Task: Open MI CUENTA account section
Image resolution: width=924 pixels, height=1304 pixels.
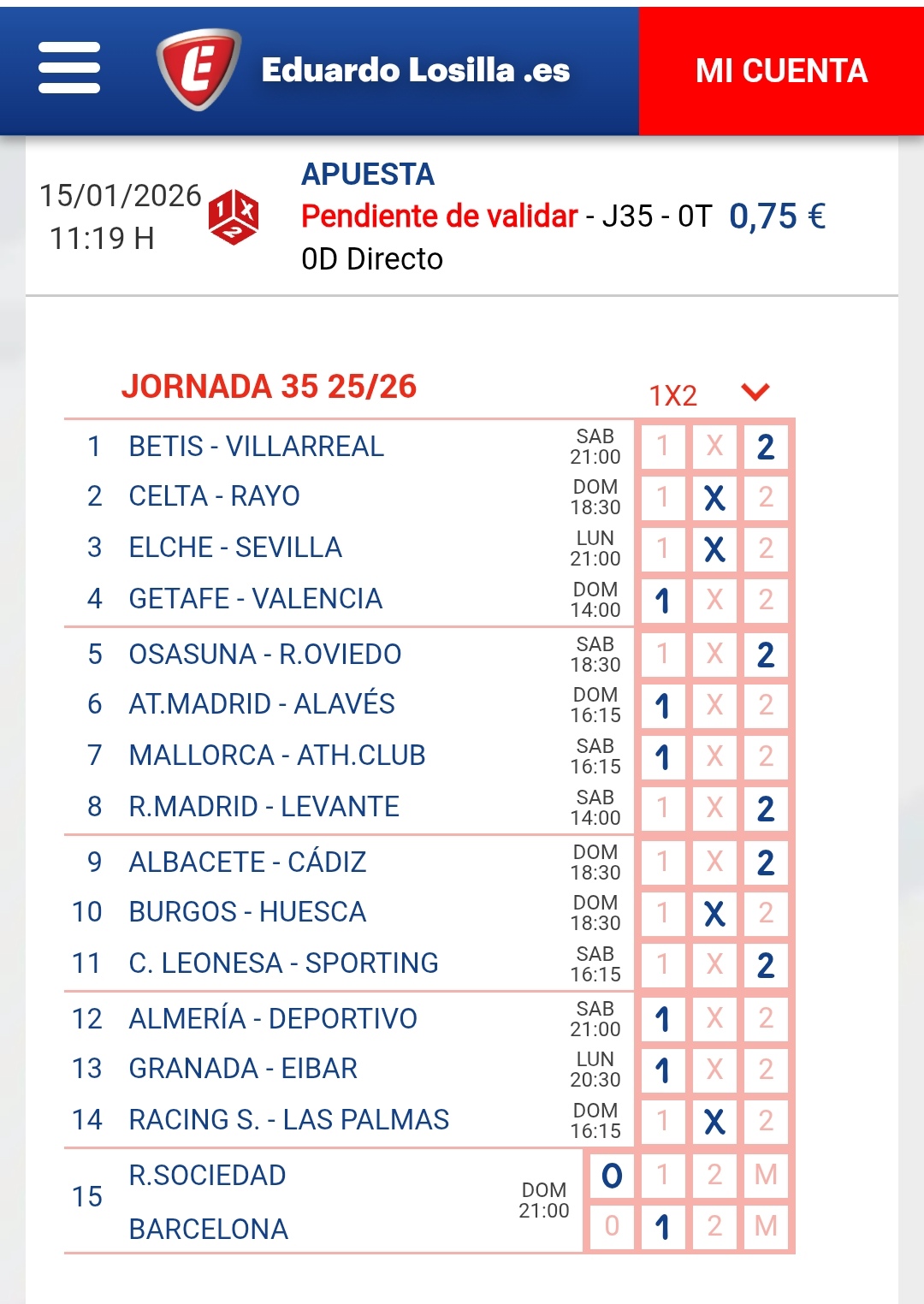Action: [x=781, y=71]
